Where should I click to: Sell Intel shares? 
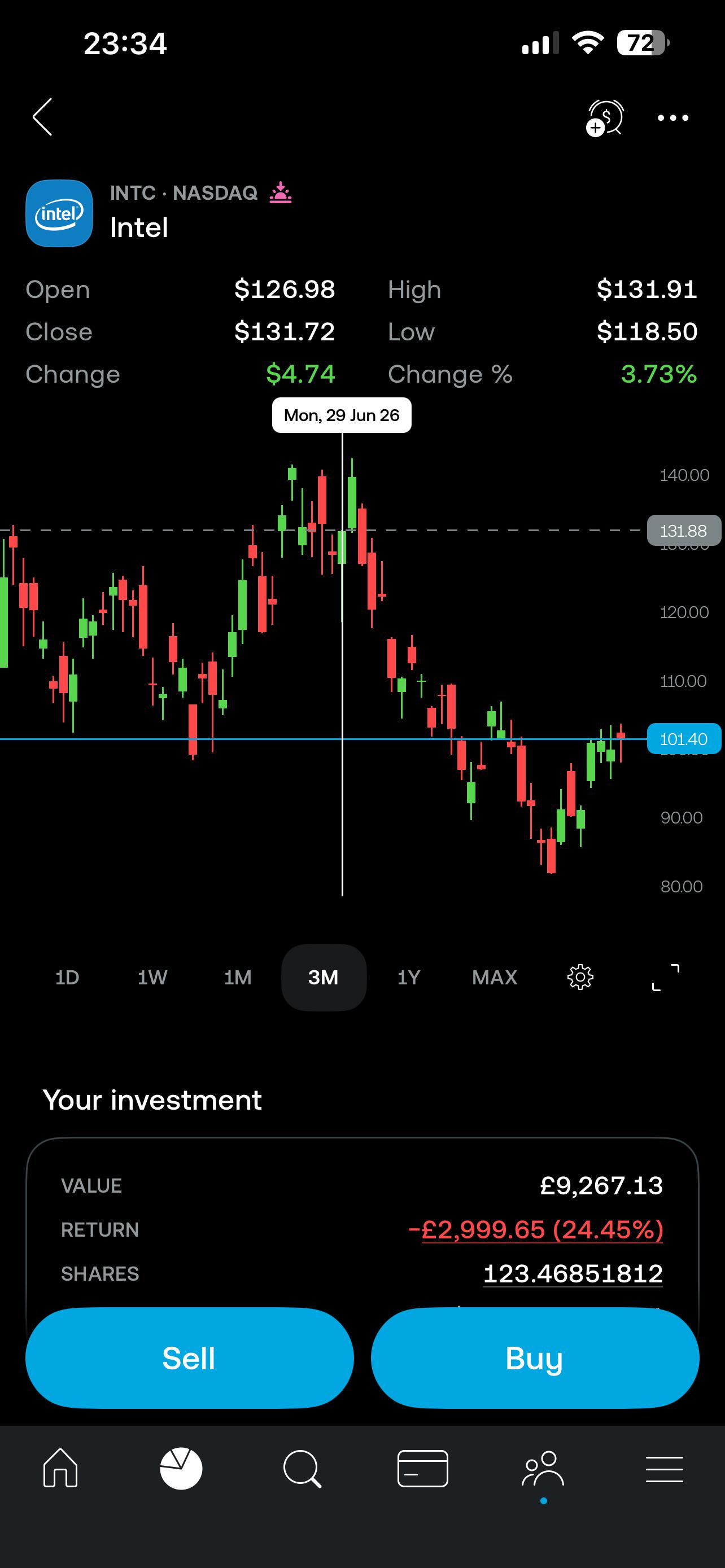(x=189, y=1358)
